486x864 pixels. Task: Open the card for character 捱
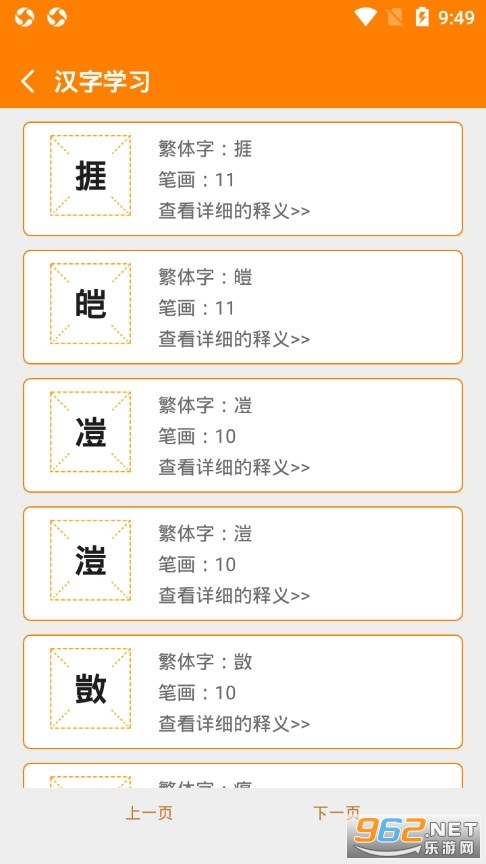click(x=243, y=179)
